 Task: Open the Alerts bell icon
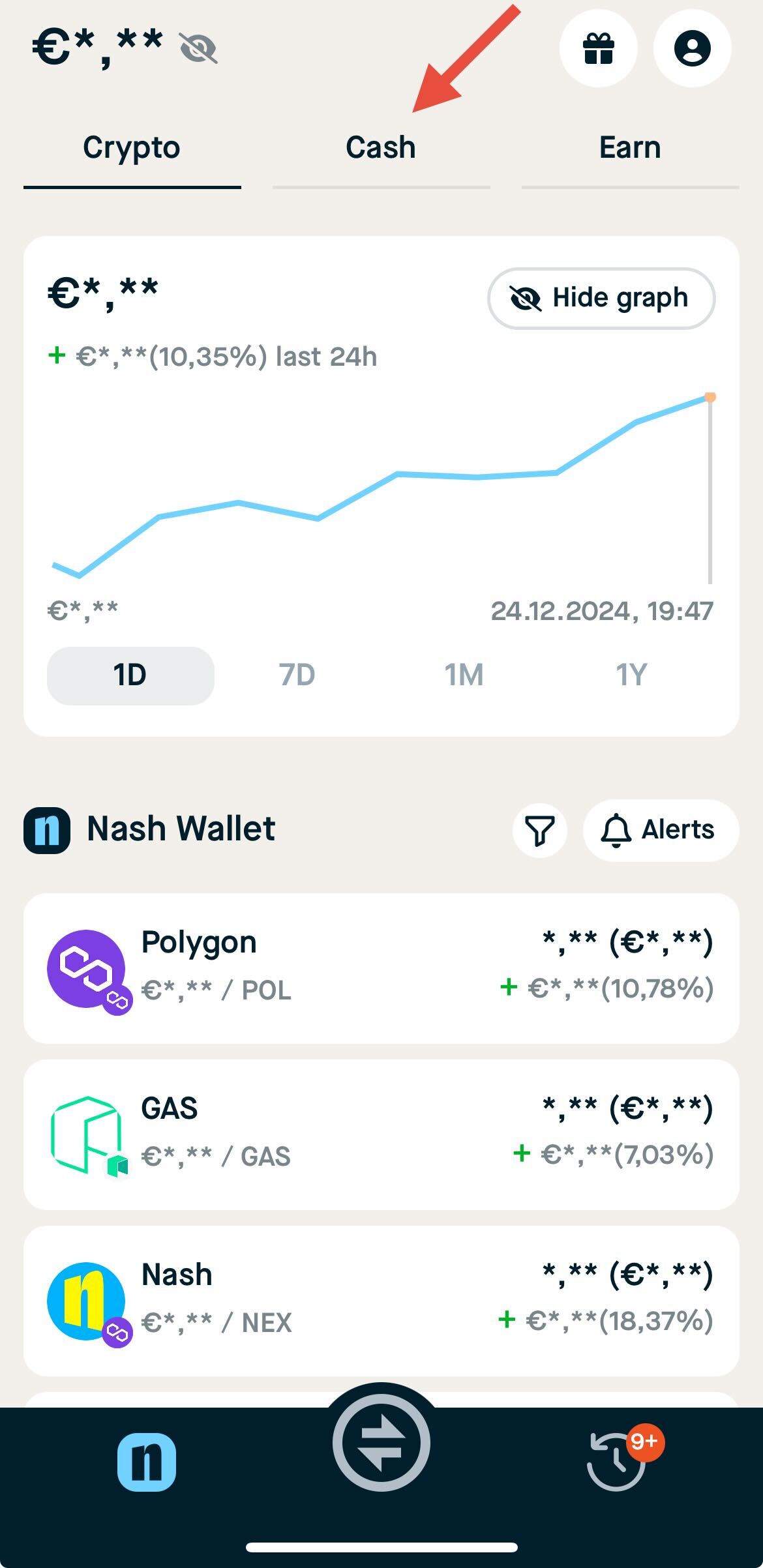659,830
